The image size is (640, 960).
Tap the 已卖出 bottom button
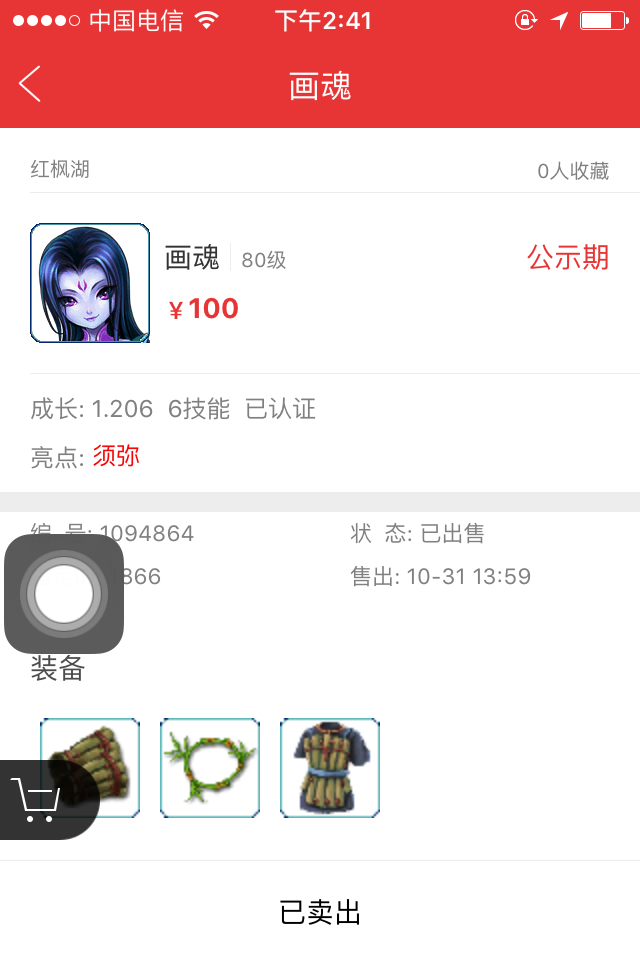tap(320, 912)
